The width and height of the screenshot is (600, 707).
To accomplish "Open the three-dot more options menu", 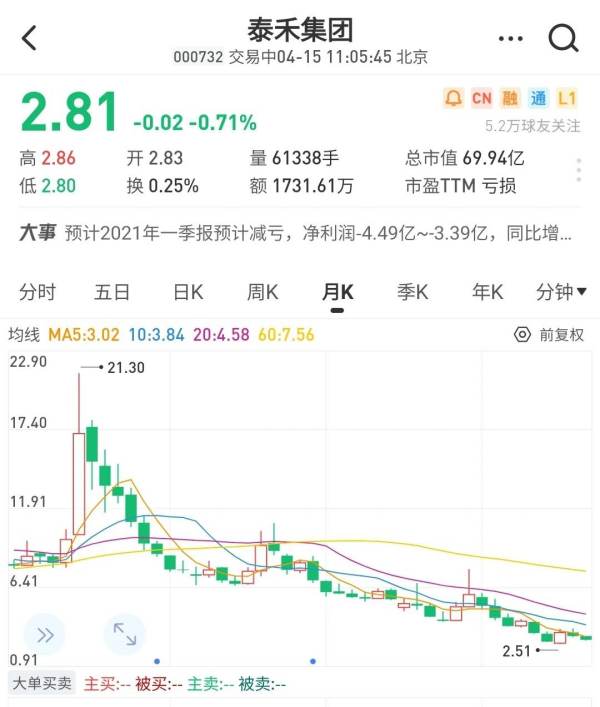I will click(510, 39).
